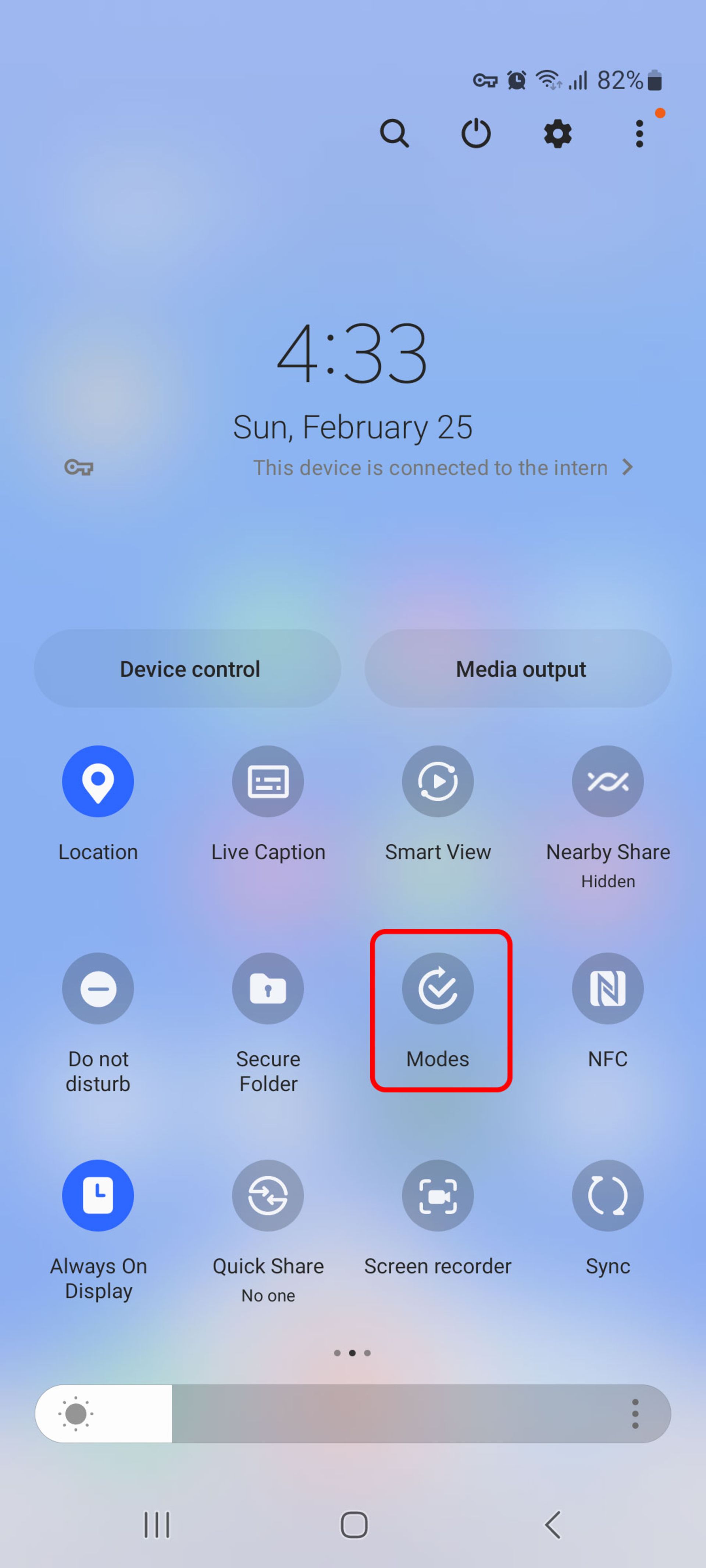
Task: Toggle Nearby Share
Action: [x=607, y=781]
